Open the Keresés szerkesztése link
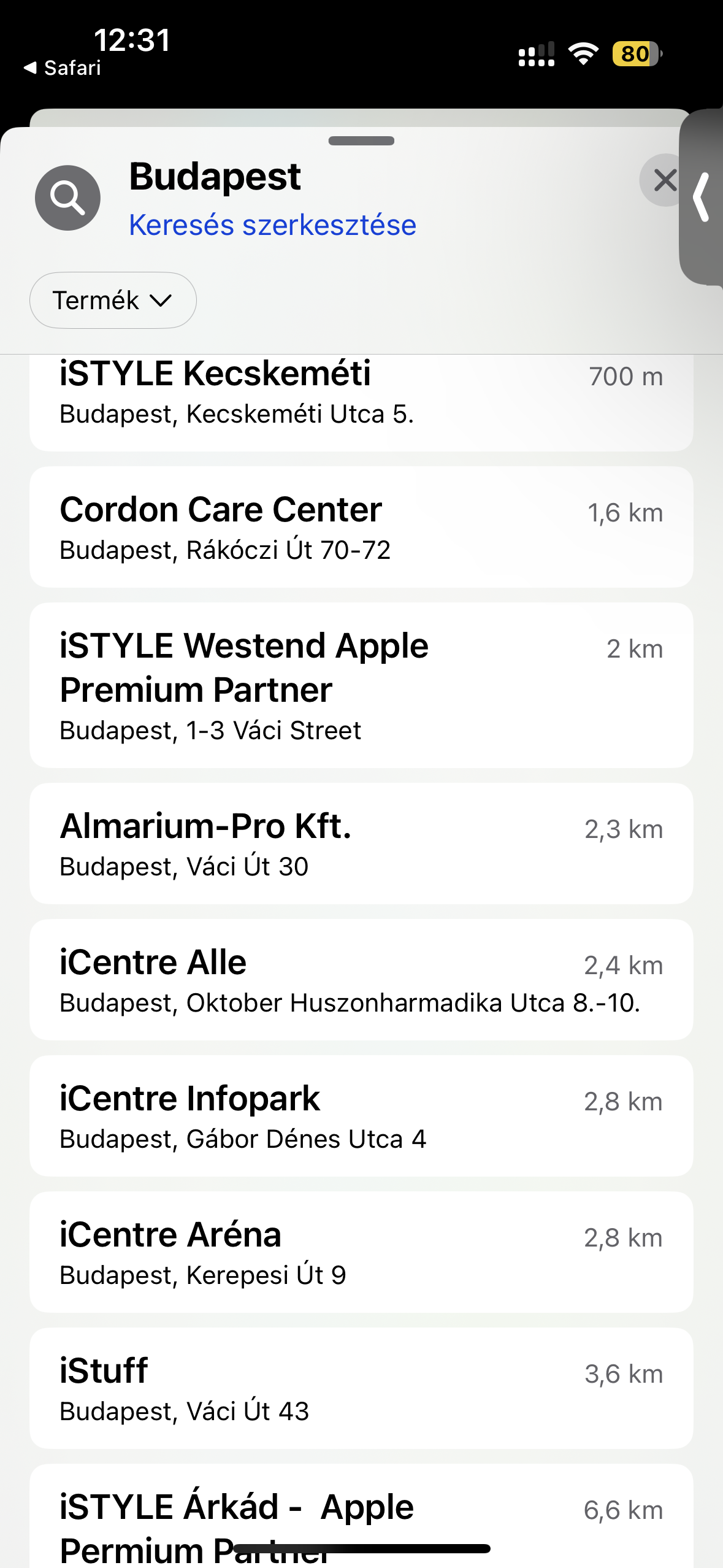723x1568 pixels. (272, 225)
